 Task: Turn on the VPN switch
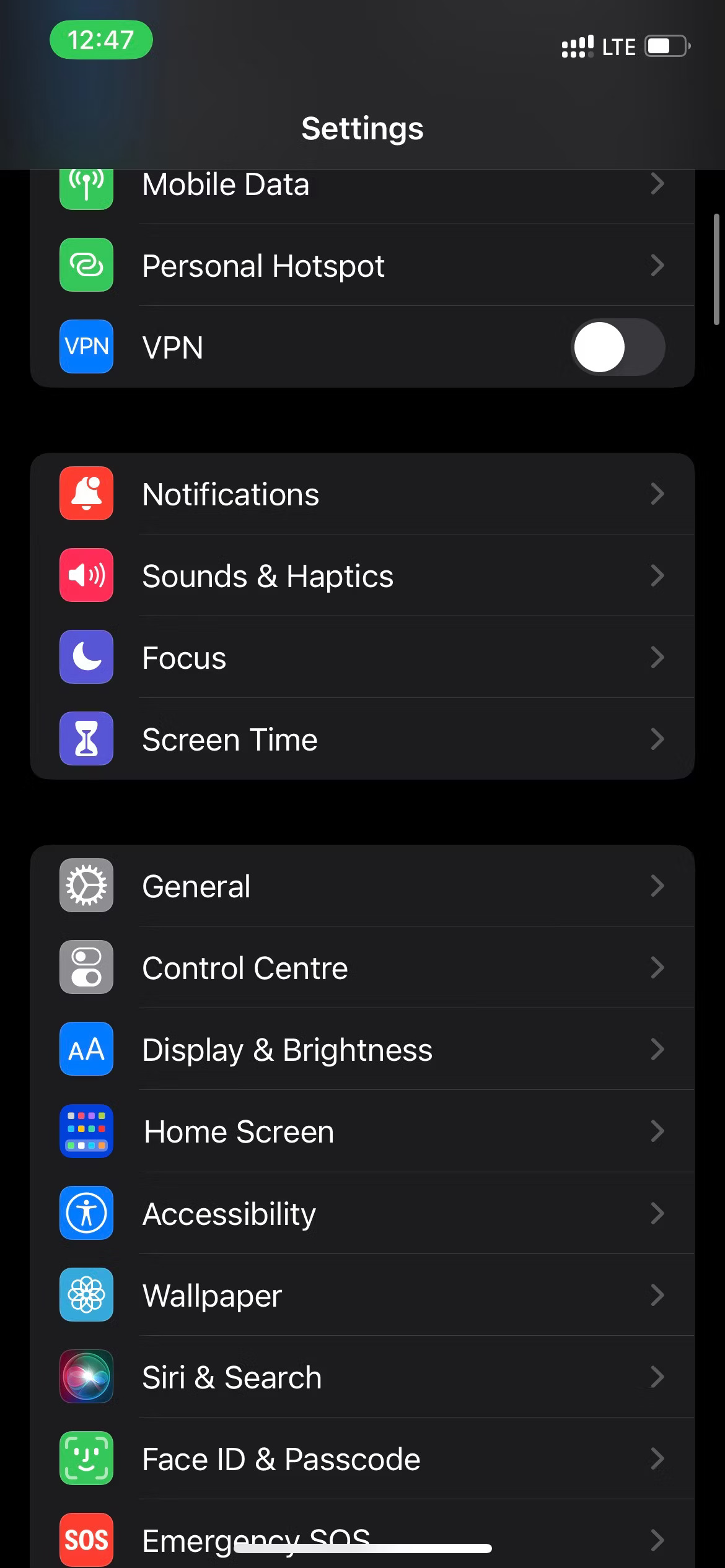click(x=617, y=347)
